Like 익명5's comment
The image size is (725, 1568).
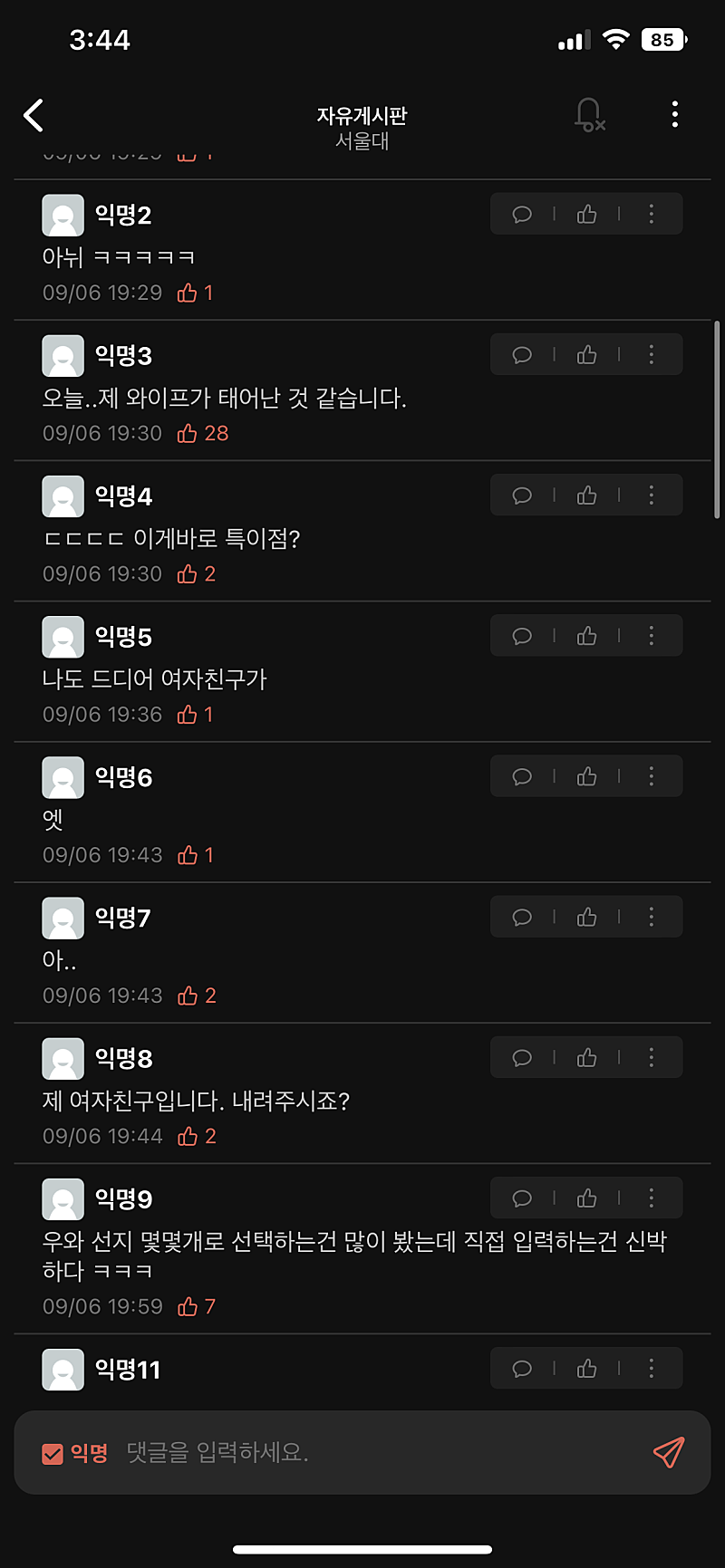[587, 636]
